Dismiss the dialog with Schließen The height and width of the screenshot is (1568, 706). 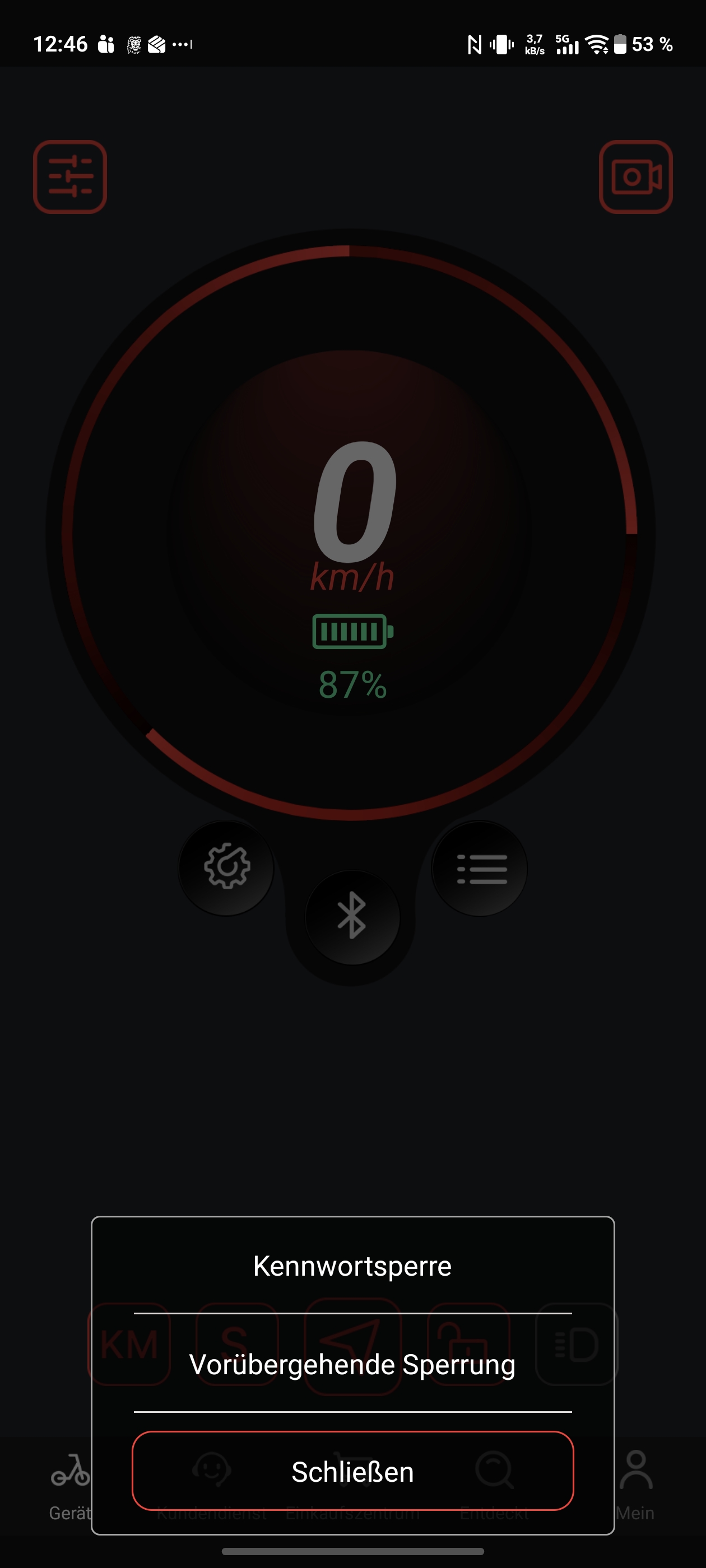click(x=352, y=1471)
